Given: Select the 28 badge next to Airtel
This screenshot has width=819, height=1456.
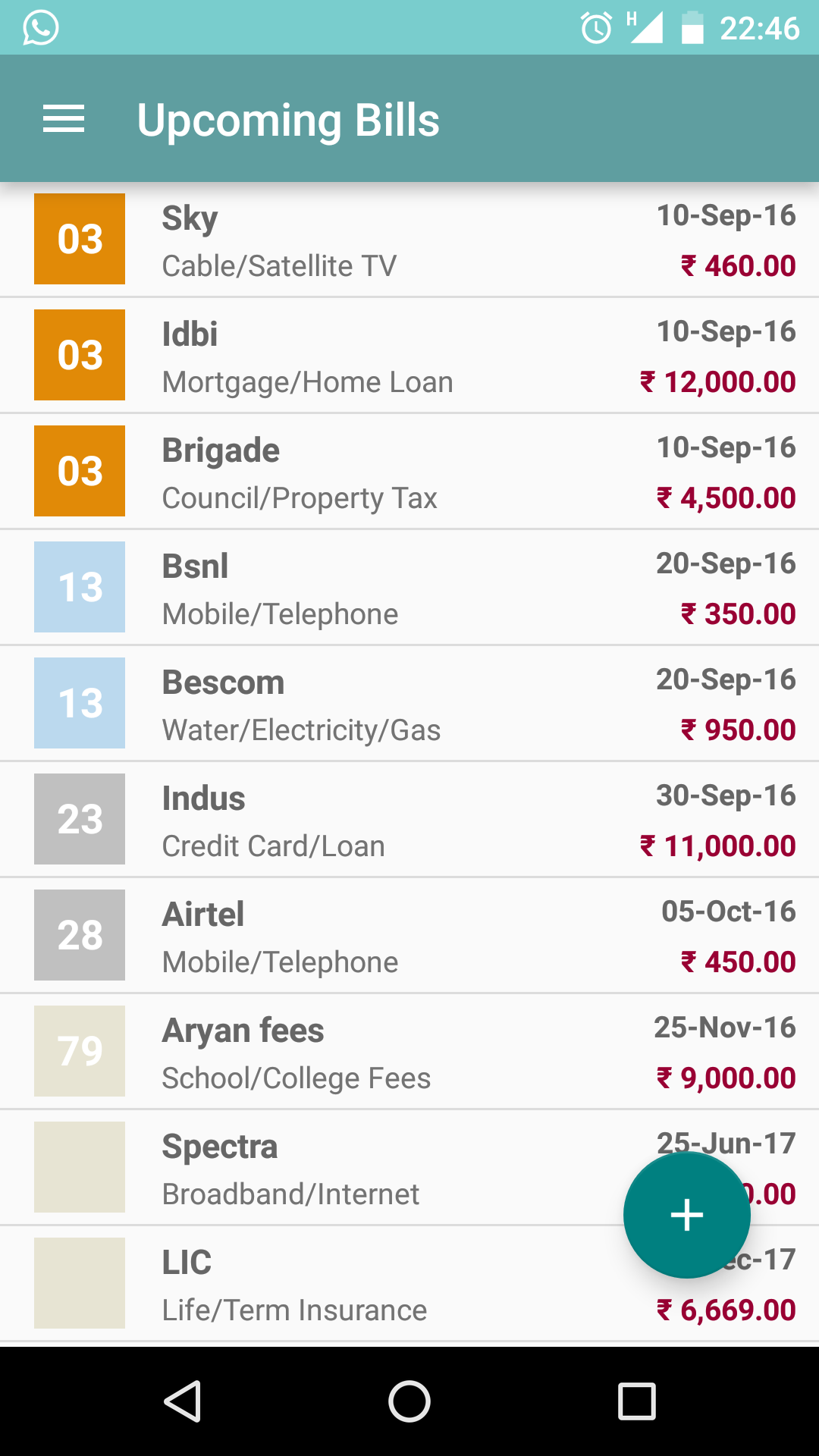Looking at the screenshot, I should click(79, 934).
